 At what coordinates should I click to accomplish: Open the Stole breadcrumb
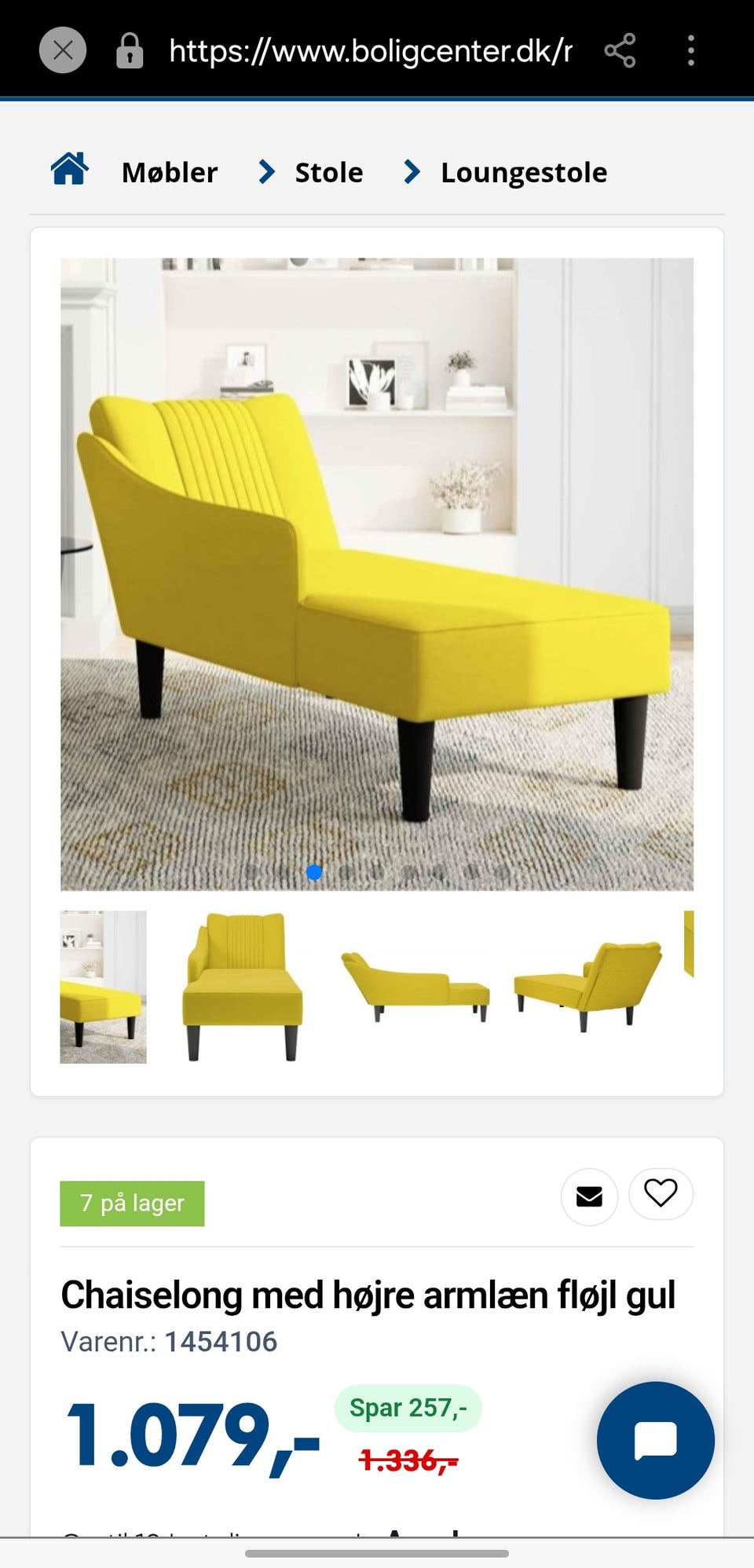[329, 172]
